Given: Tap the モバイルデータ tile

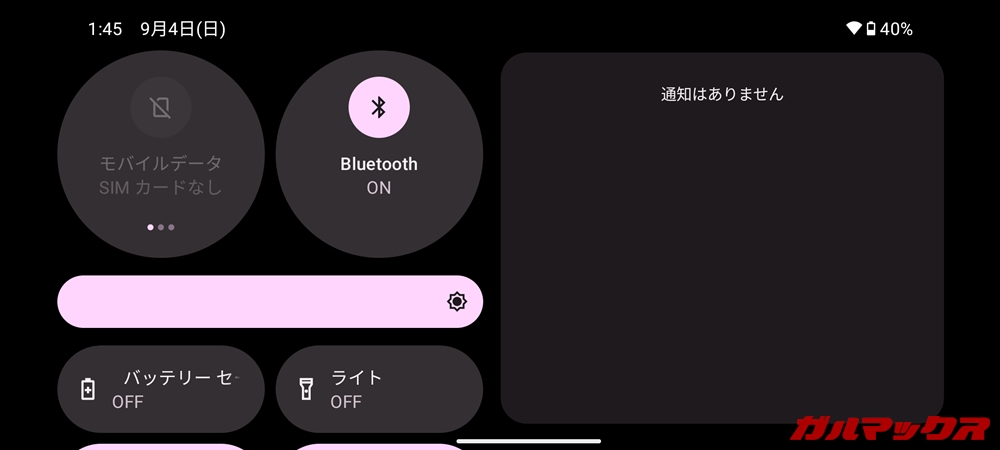Looking at the screenshot, I should (x=161, y=148).
